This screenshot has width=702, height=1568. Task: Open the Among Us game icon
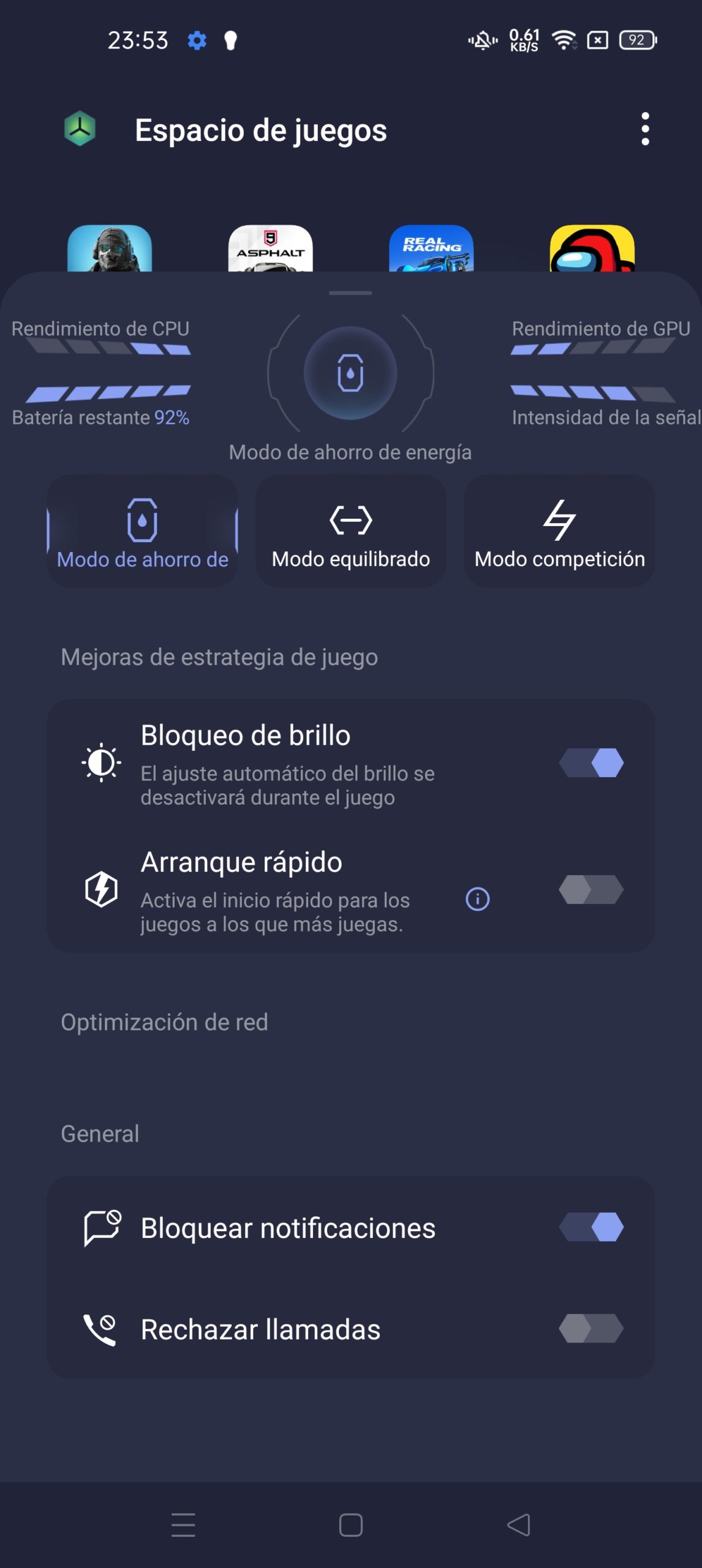pyautogui.click(x=592, y=249)
